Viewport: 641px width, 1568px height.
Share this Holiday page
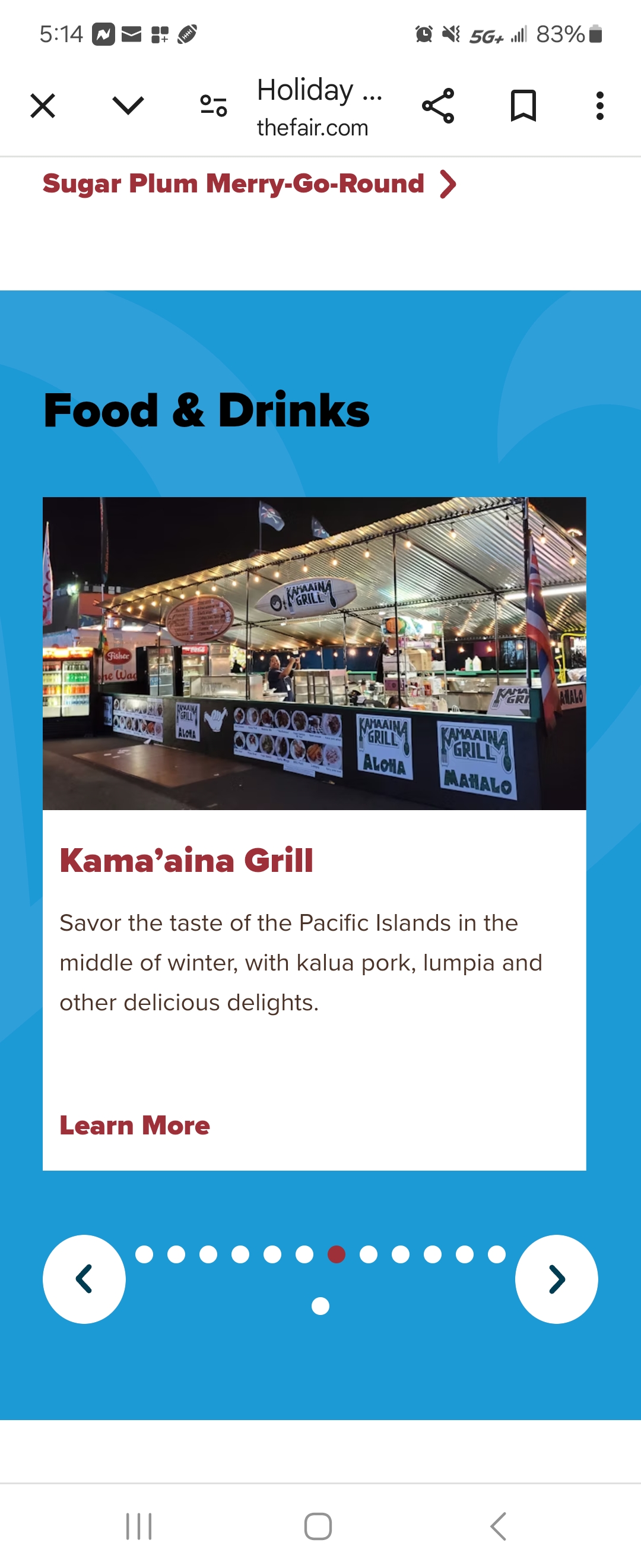tap(438, 106)
